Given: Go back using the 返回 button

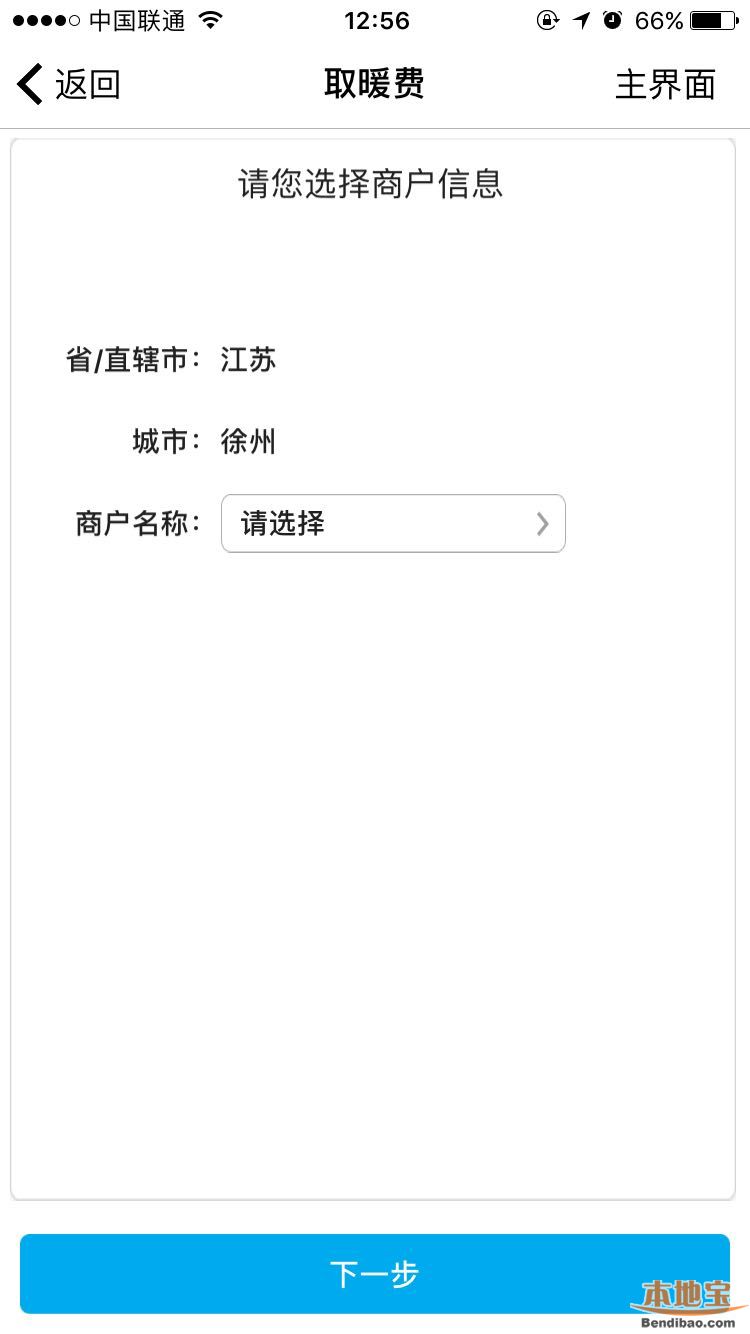Looking at the screenshot, I should click(69, 84).
